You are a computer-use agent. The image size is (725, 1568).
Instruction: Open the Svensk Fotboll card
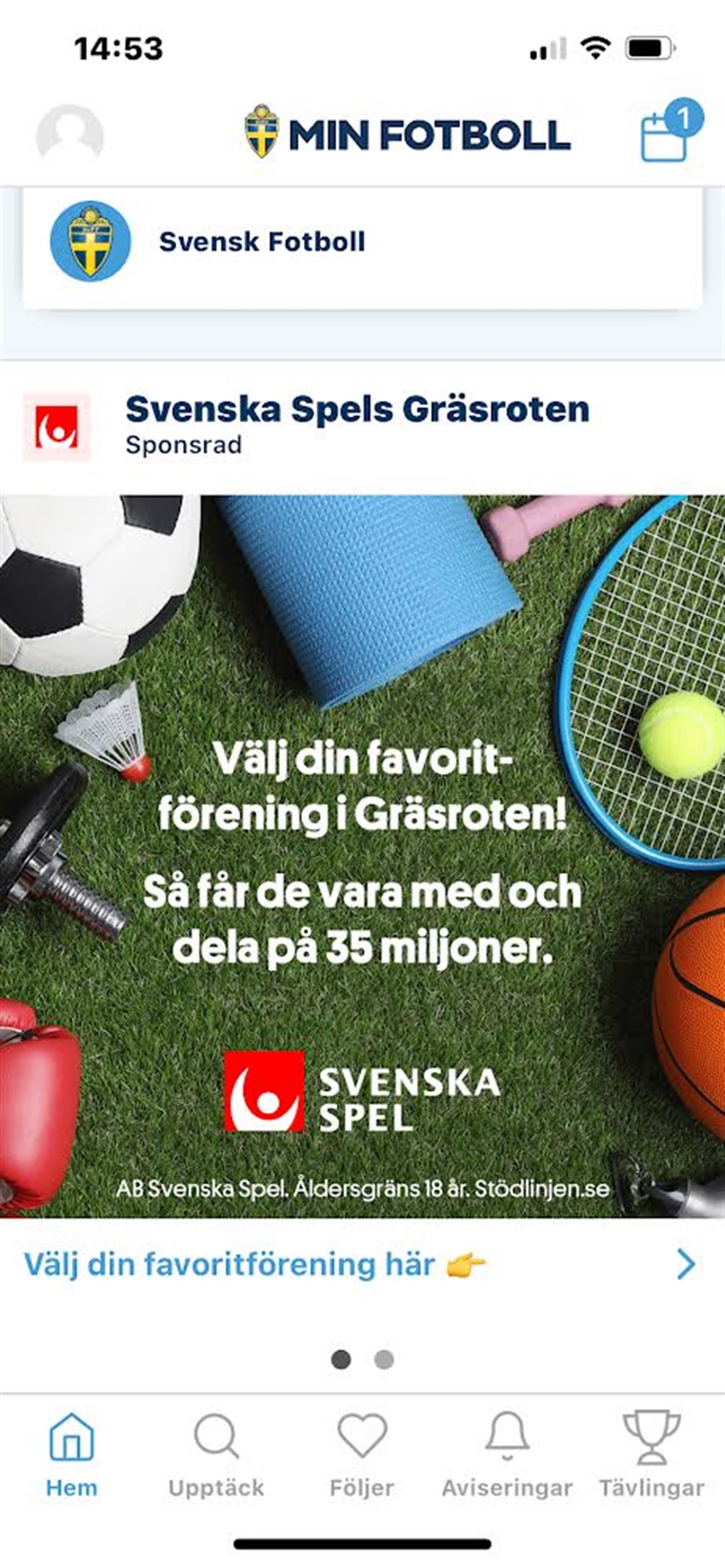pyautogui.click(x=362, y=242)
